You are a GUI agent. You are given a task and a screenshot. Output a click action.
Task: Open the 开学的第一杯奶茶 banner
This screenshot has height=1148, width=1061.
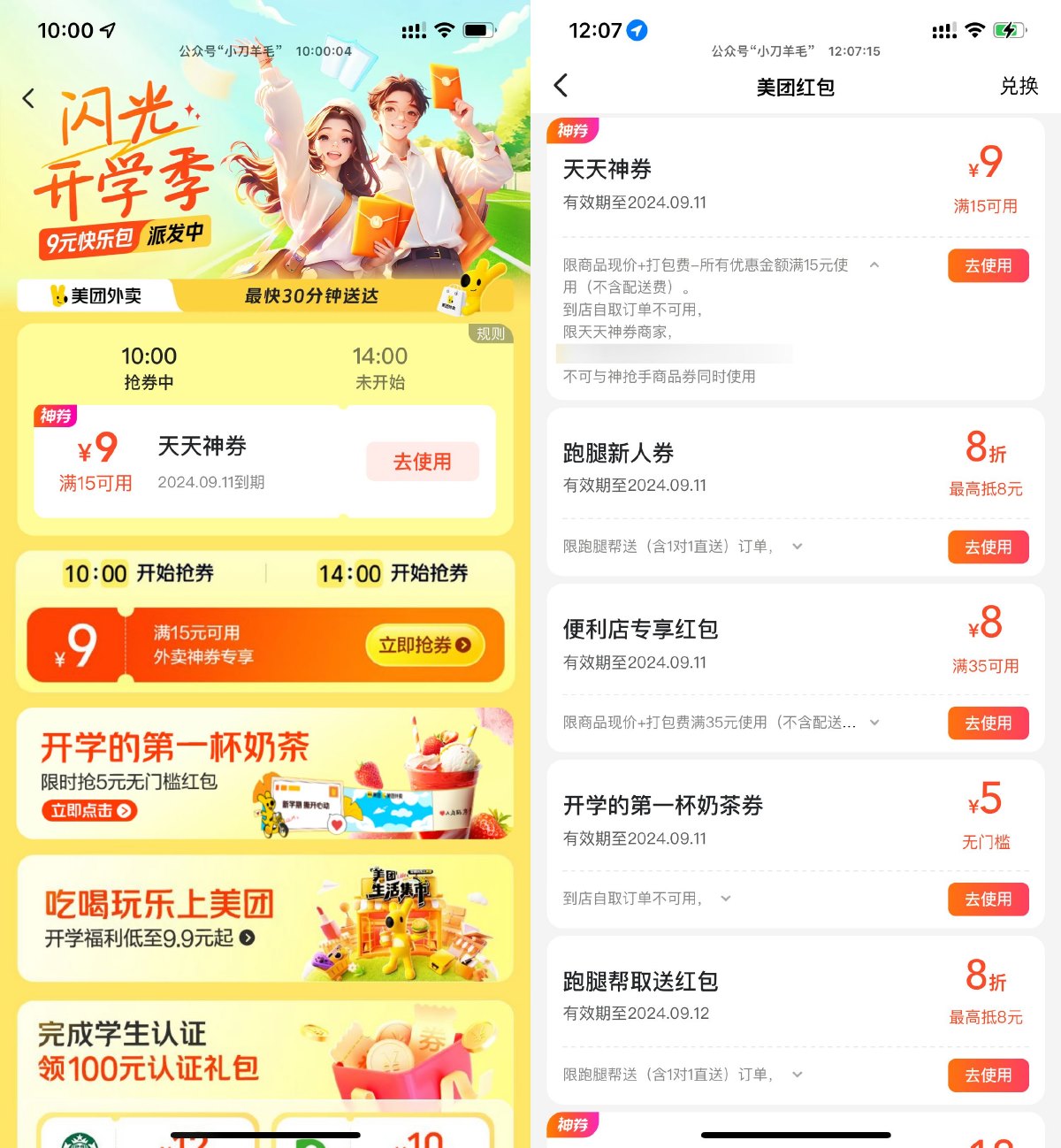[264, 773]
